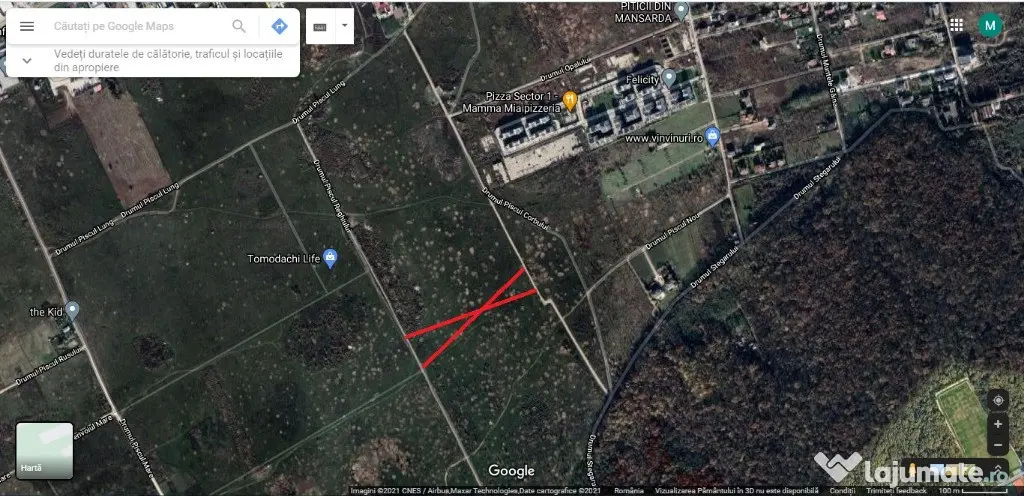Open the www.vinvinuri.ro shop marker
The height and width of the screenshot is (496, 1024).
click(712, 137)
